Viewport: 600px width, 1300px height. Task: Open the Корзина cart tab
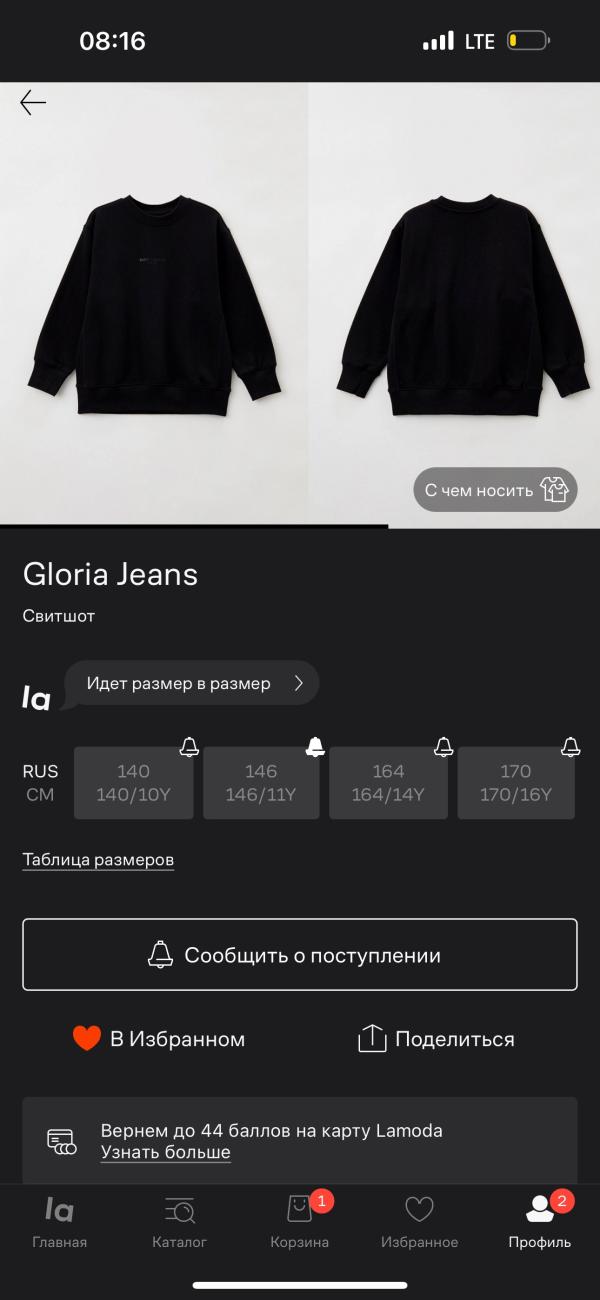(x=299, y=1222)
